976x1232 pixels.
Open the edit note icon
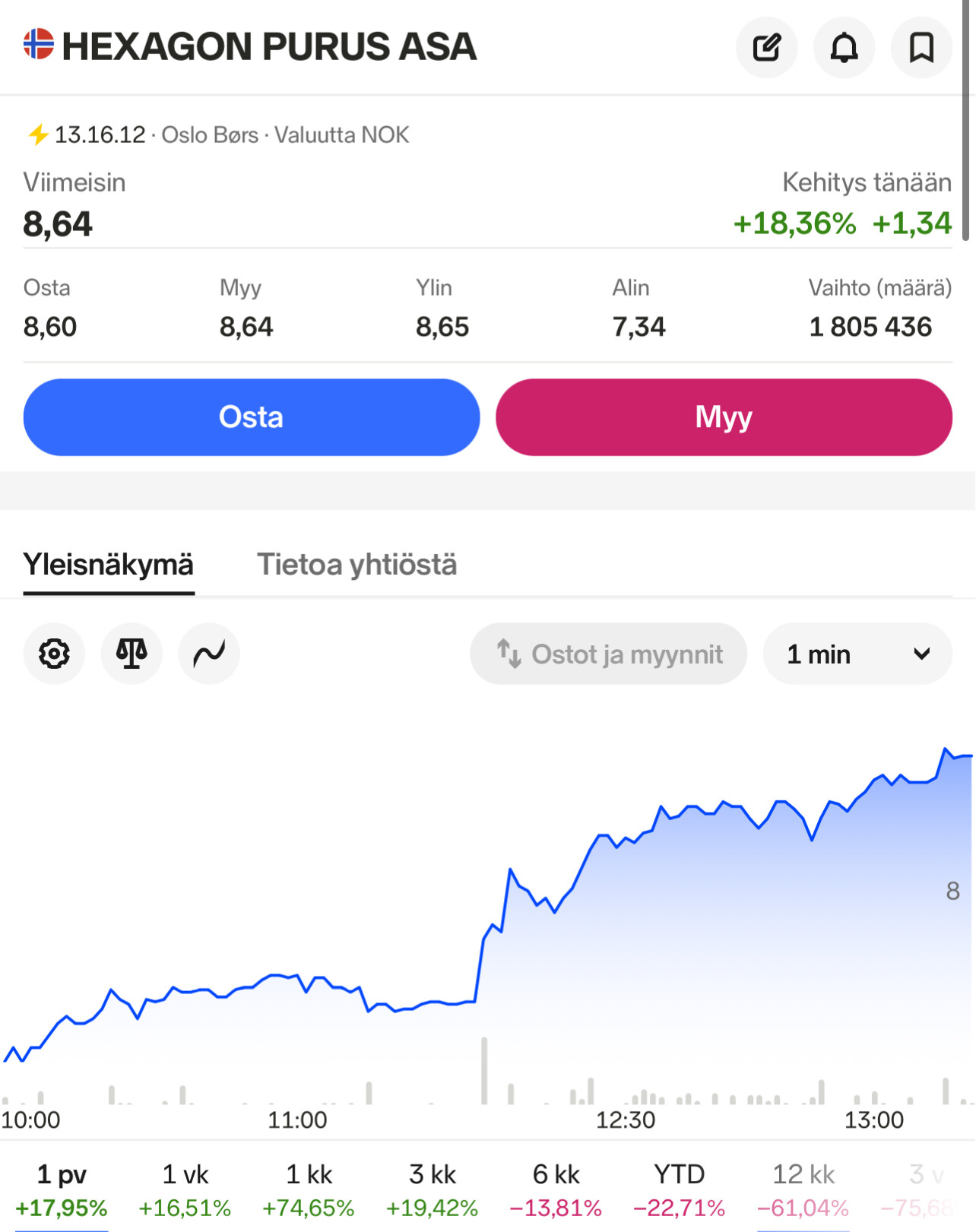(766, 48)
